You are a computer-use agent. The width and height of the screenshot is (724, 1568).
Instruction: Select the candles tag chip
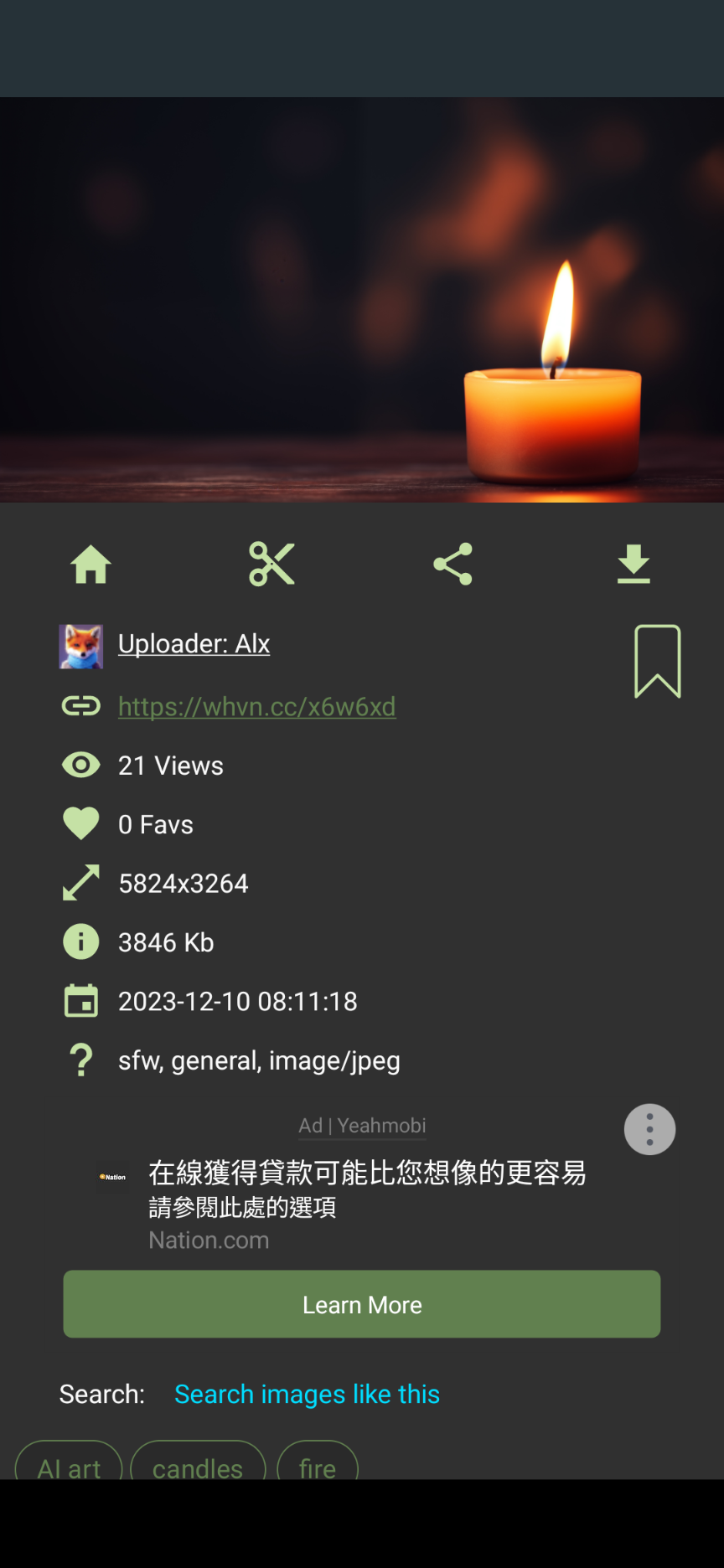(x=198, y=1468)
